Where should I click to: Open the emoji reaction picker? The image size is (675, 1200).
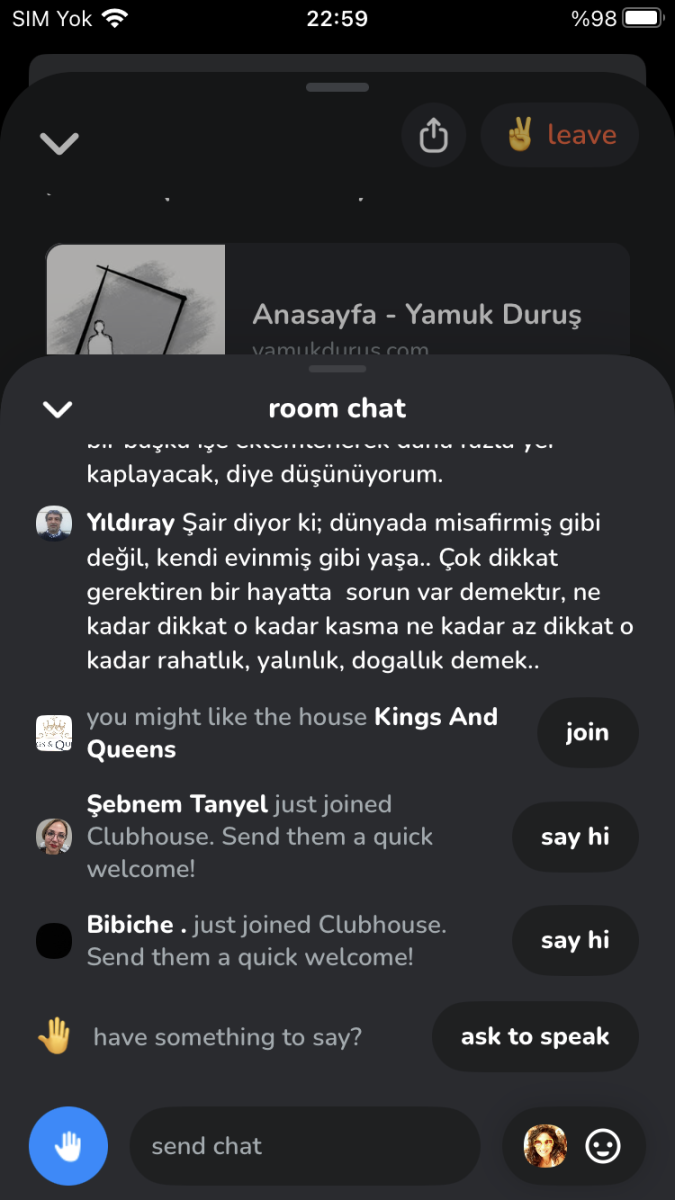point(603,1146)
